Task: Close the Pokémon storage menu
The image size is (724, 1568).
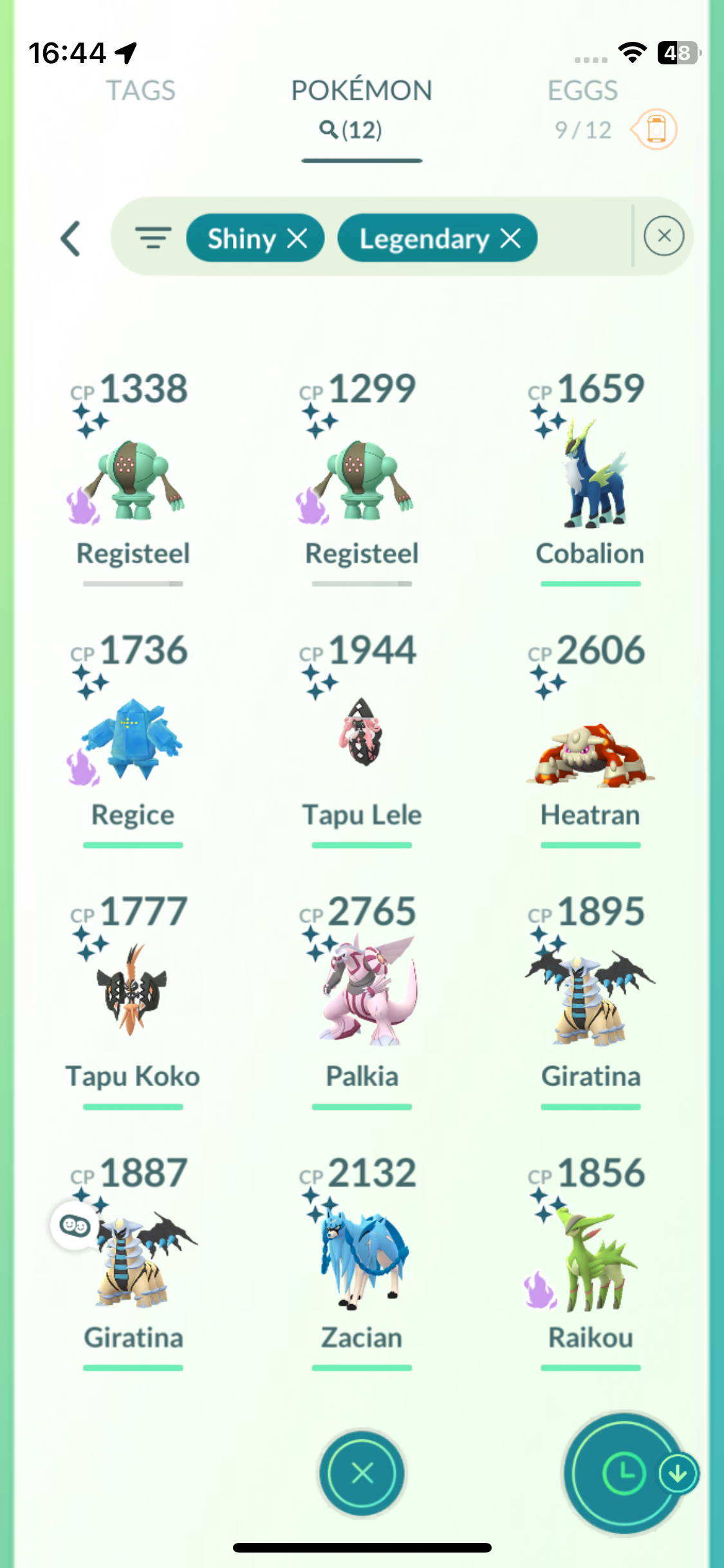Action: tap(362, 1473)
